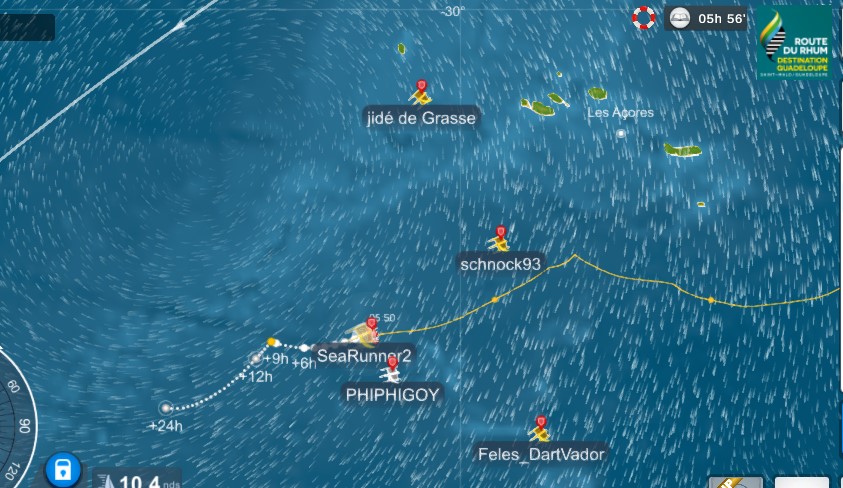Viewport: 843px width, 488px height.
Task: Toggle the blue padlock heading lock
Action: [x=62, y=469]
